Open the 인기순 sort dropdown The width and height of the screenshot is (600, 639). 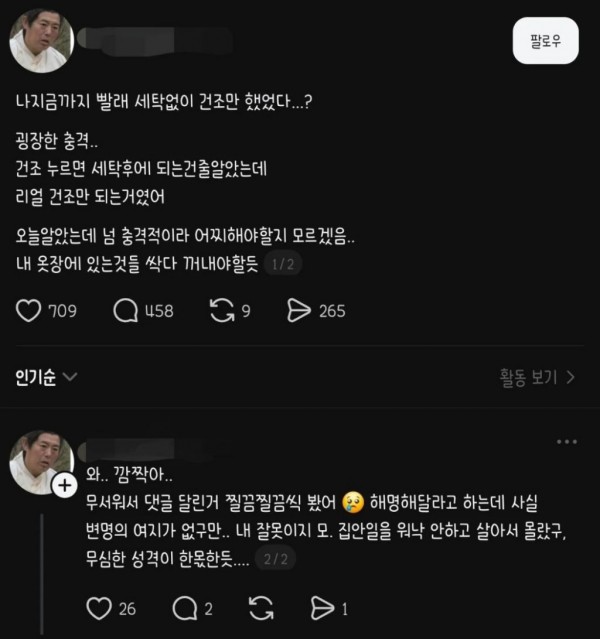(47, 377)
